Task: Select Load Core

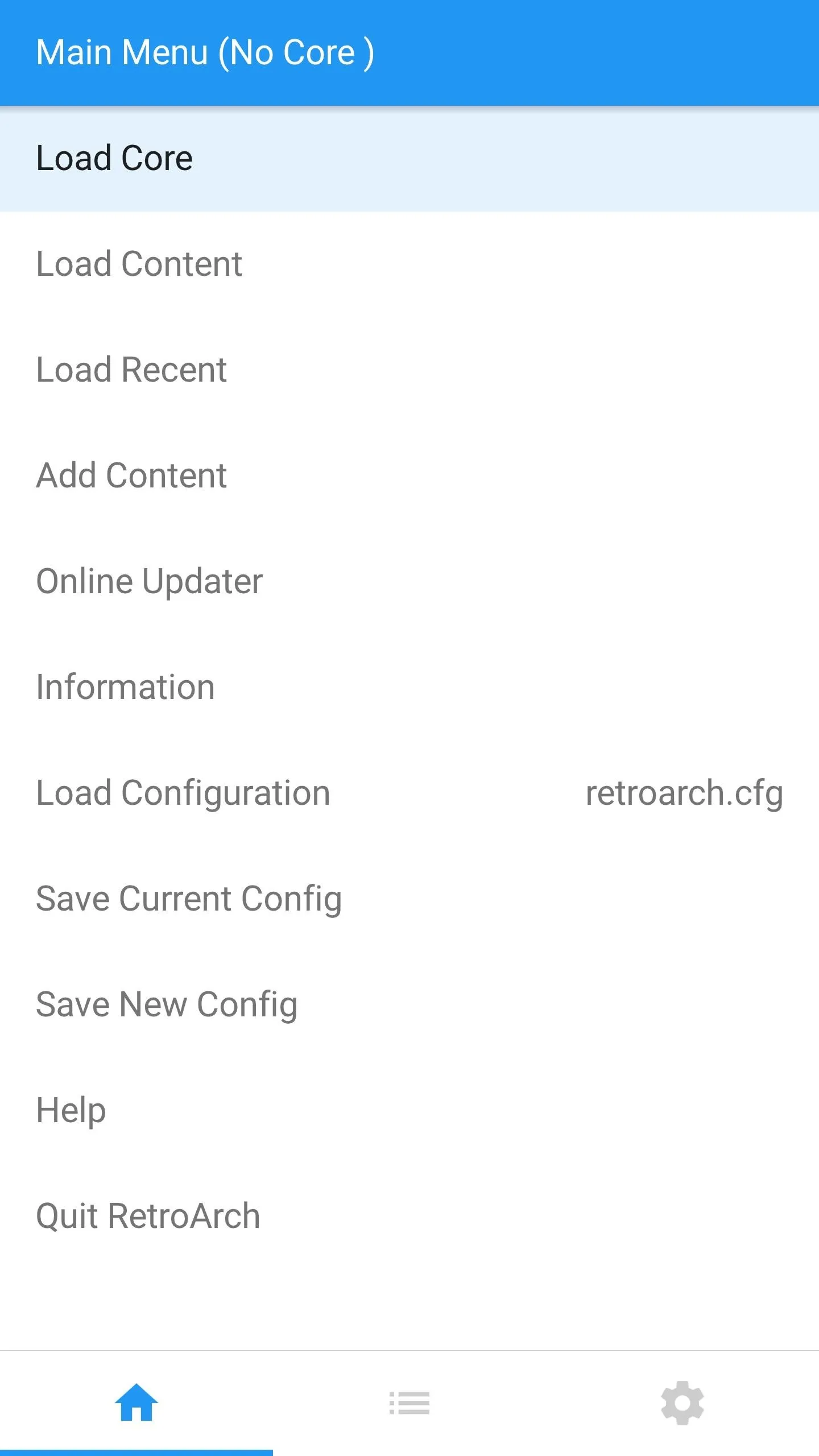Action: 409,159
